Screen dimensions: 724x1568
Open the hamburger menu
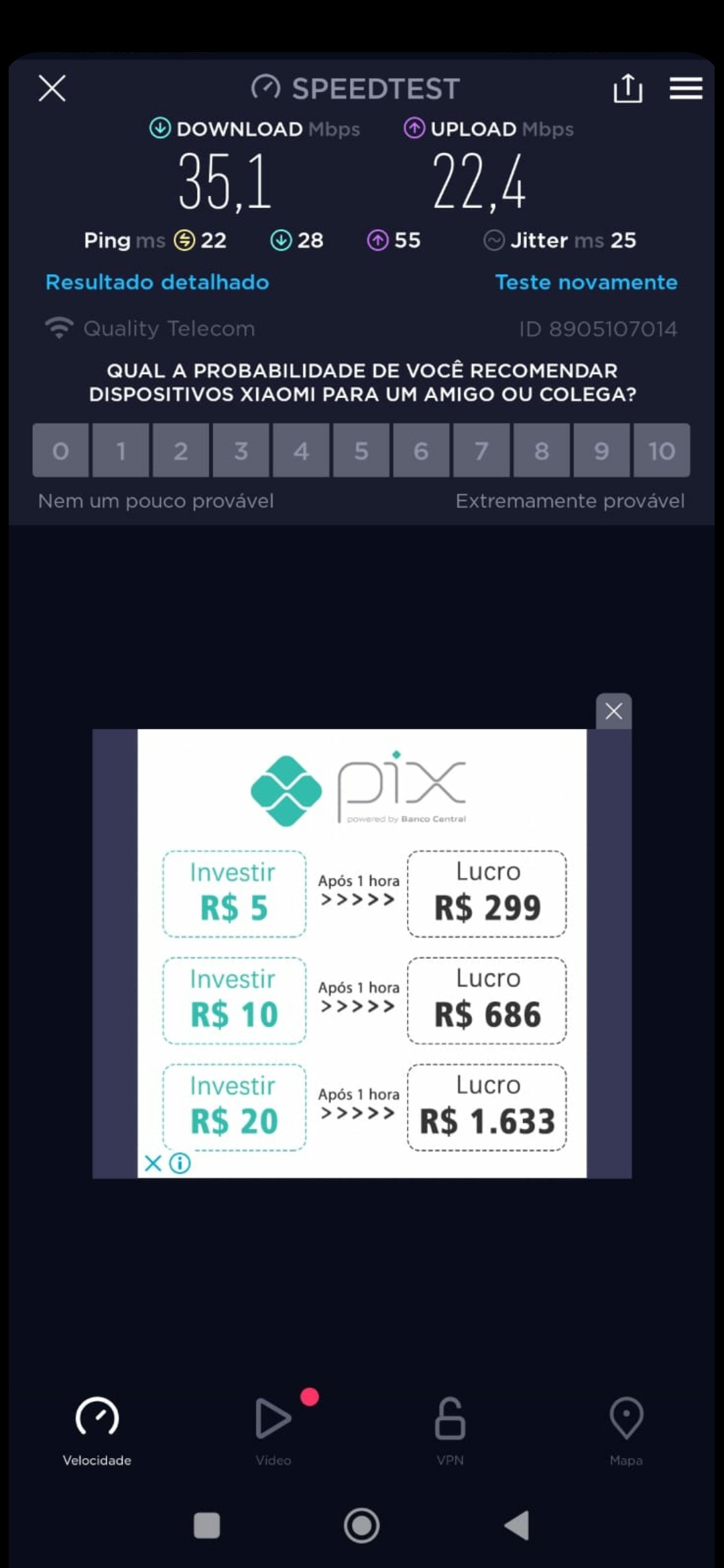[686, 88]
